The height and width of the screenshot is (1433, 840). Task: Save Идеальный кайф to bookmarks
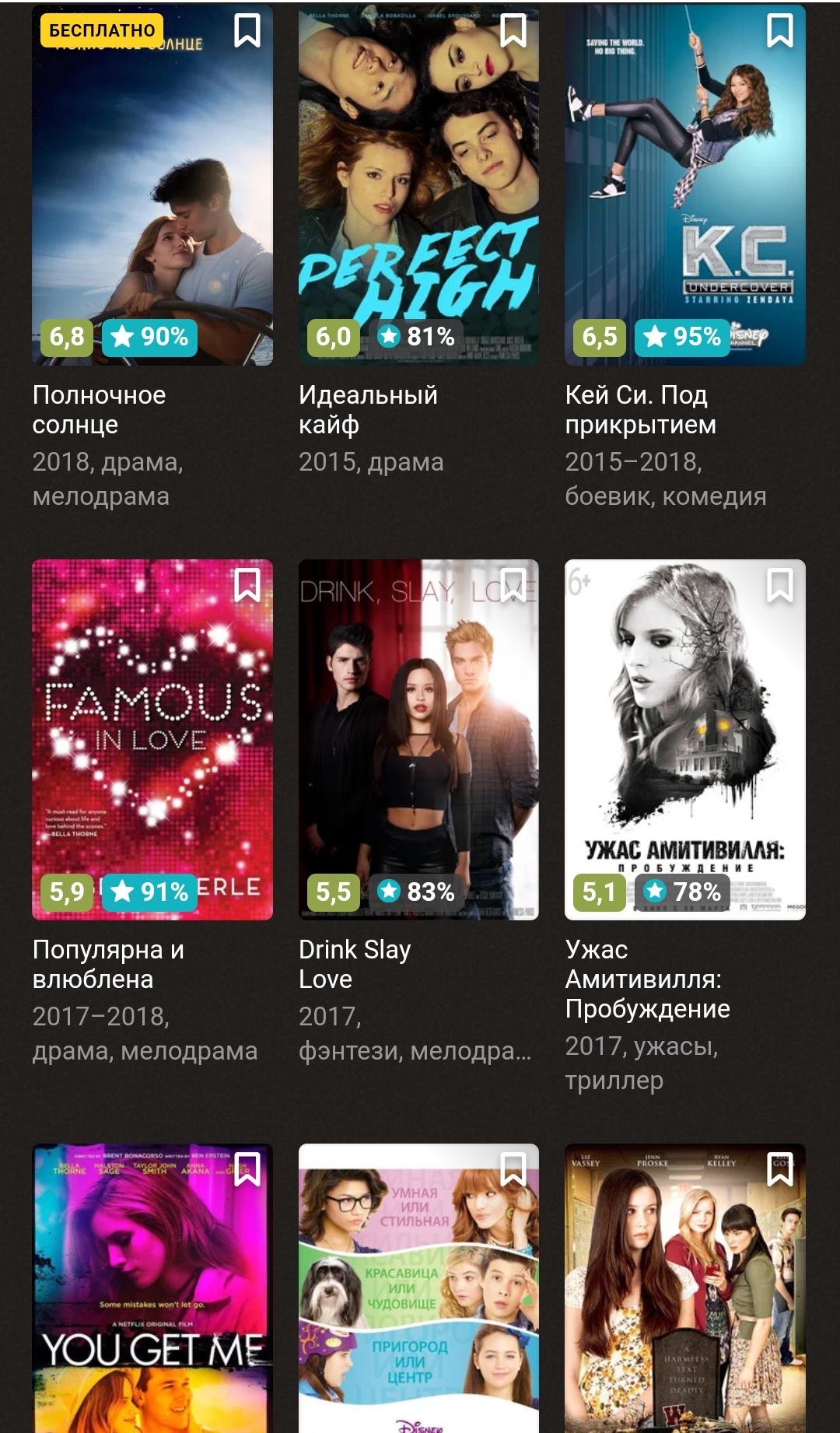click(x=513, y=31)
